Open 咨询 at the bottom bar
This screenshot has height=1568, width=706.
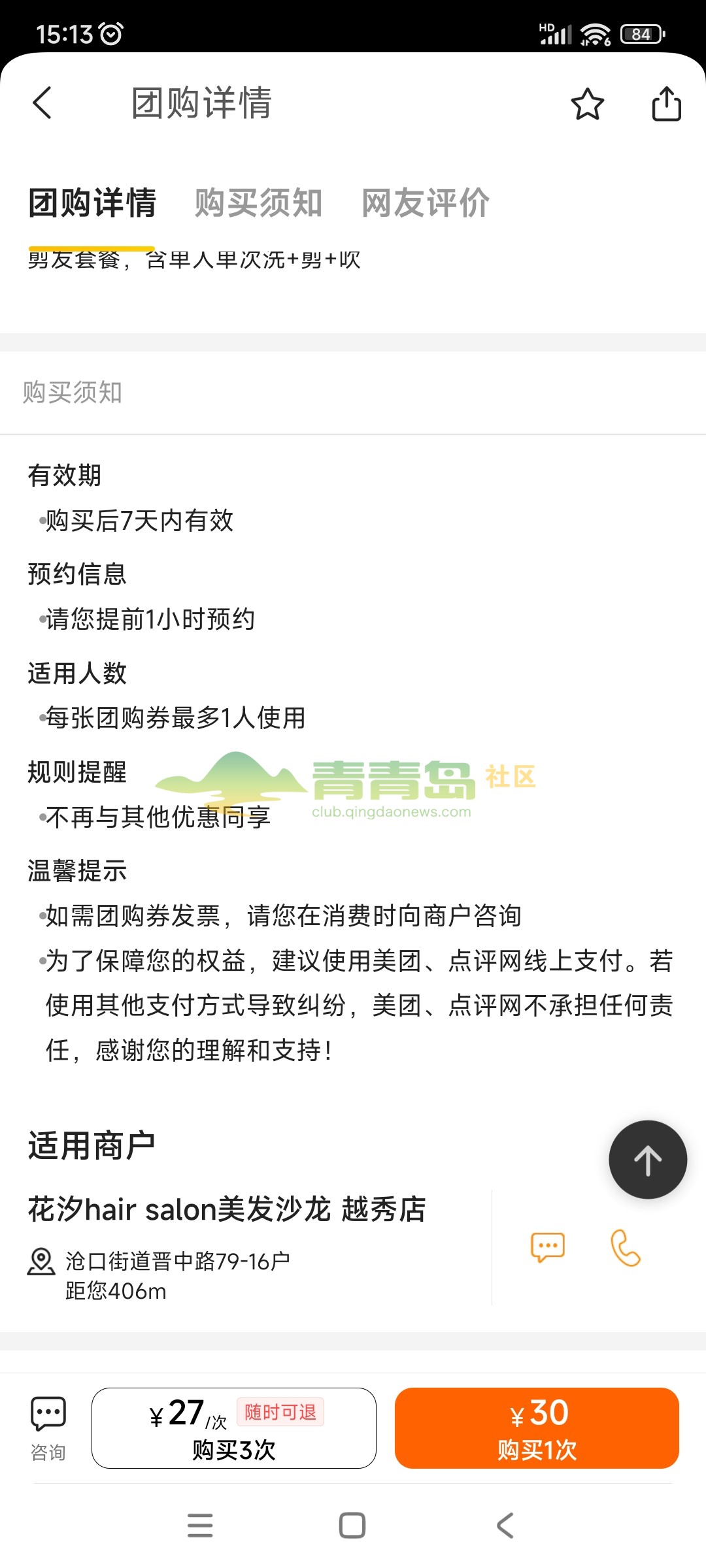click(48, 1428)
